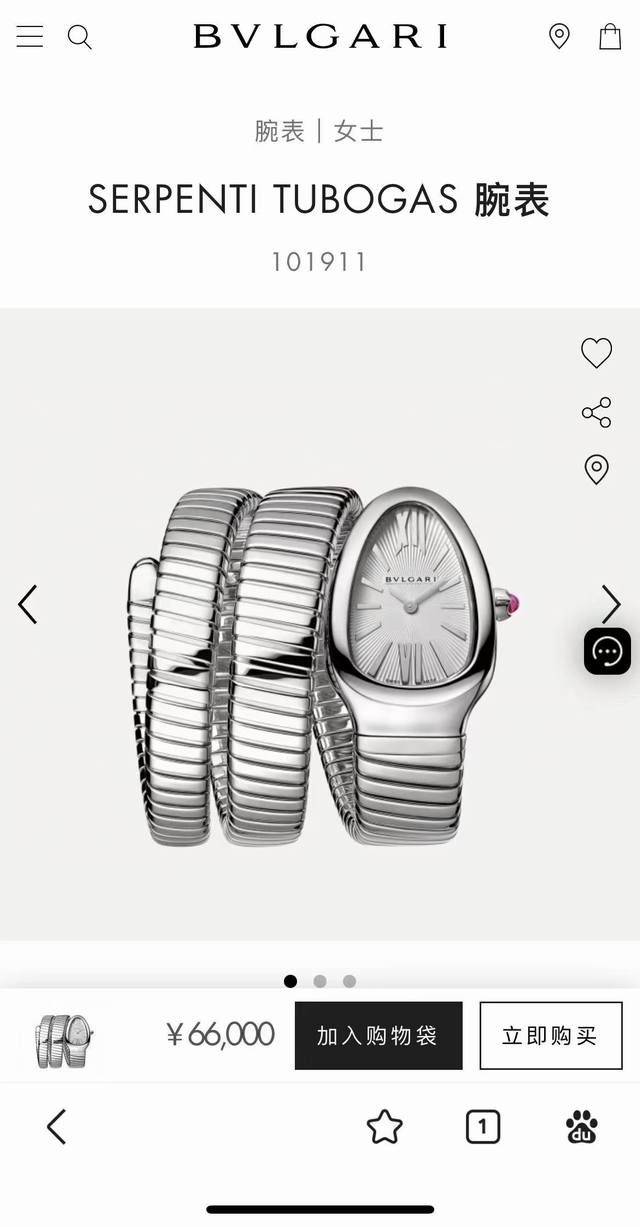This screenshot has width=640, height=1227.
Task: Open the main watch product image
Action: click(320, 665)
